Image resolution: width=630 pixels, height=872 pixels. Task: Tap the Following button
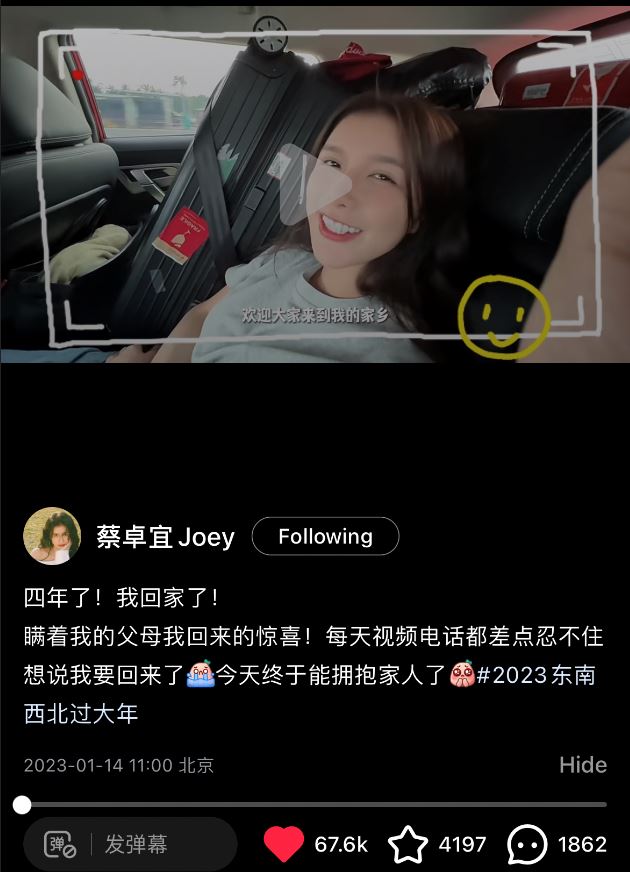click(x=325, y=537)
